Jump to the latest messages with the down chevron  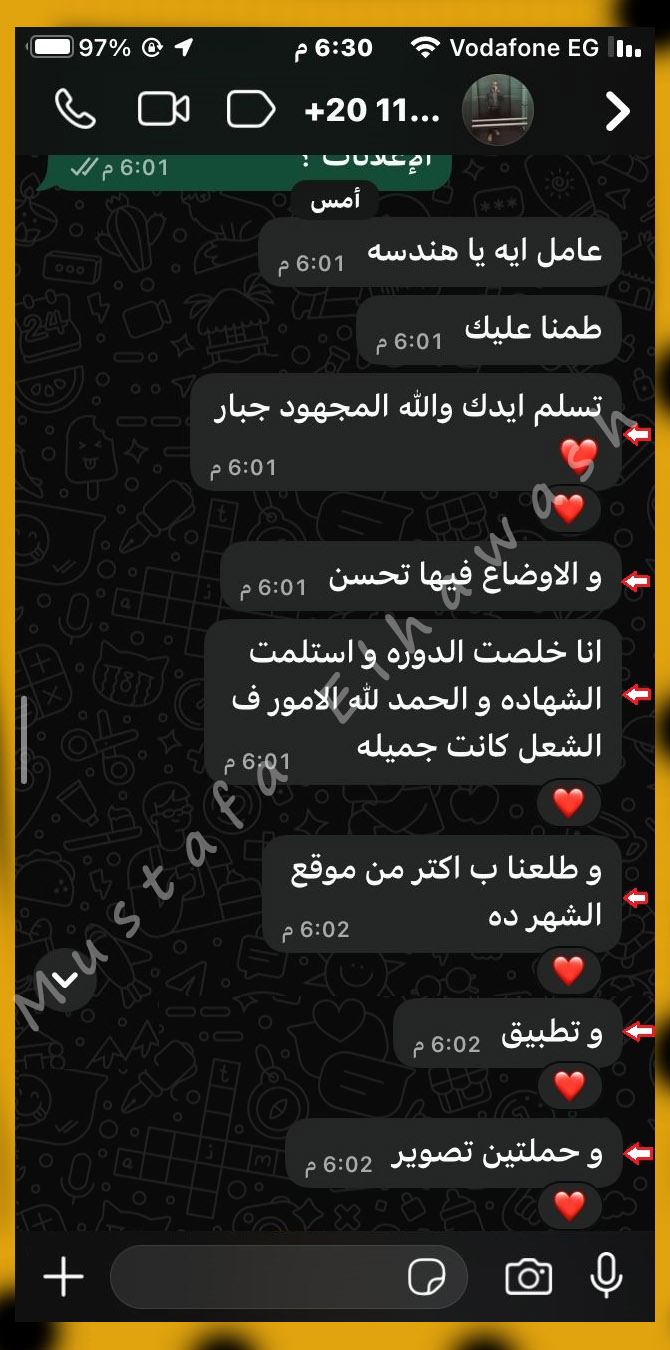pyautogui.click(x=64, y=981)
